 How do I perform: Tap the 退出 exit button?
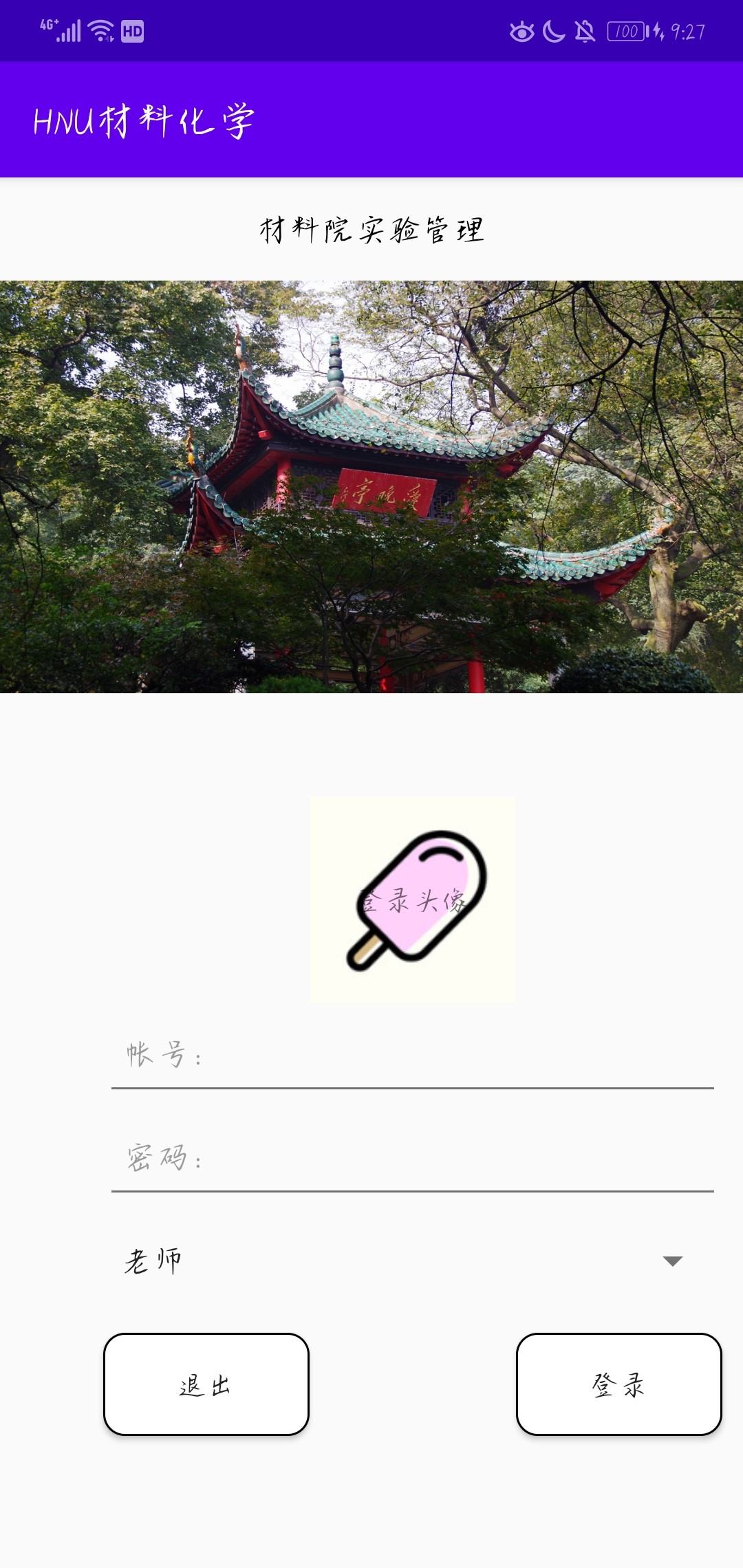[206, 1384]
